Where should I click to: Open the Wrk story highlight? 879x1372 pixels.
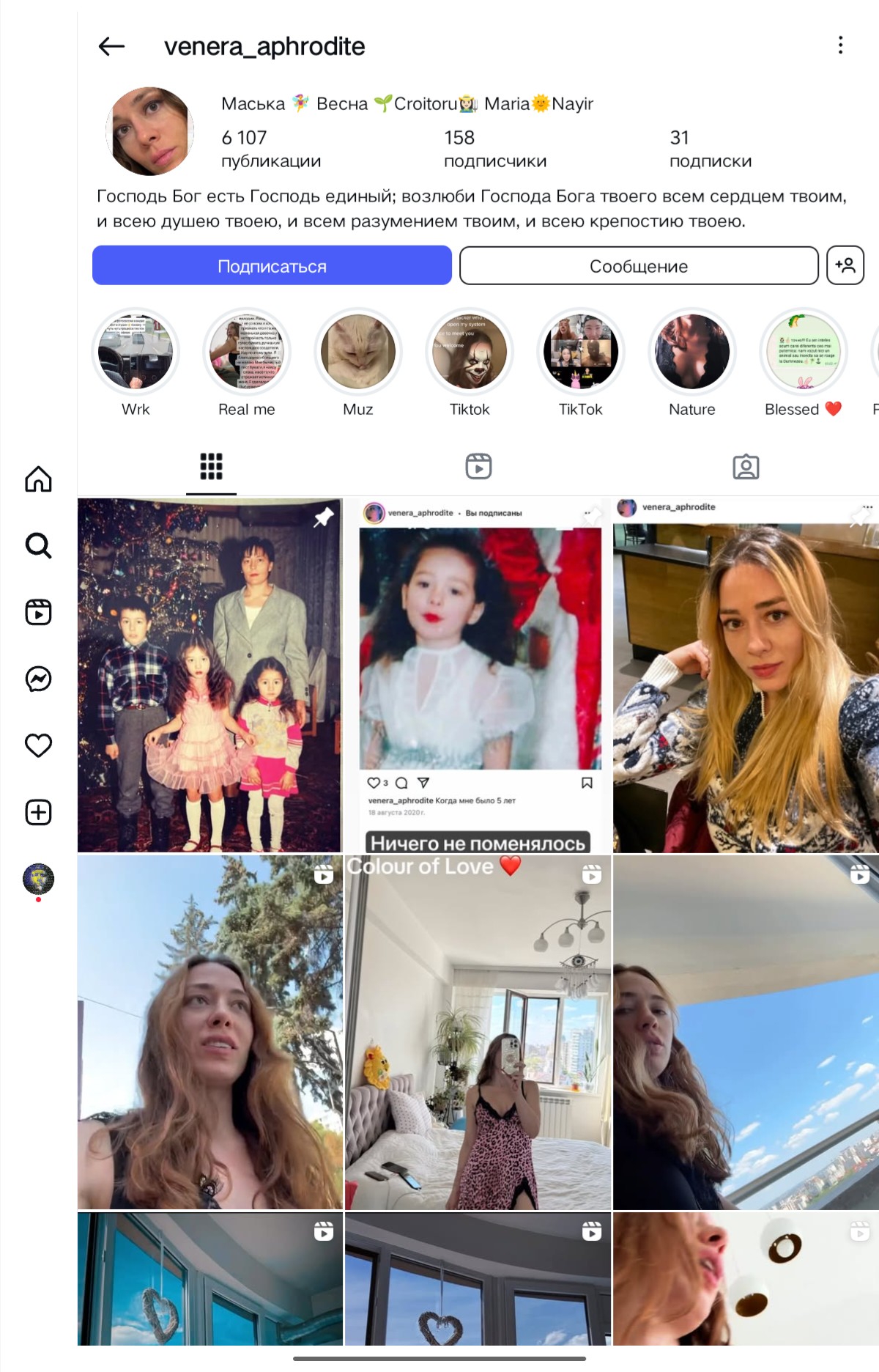coord(136,353)
